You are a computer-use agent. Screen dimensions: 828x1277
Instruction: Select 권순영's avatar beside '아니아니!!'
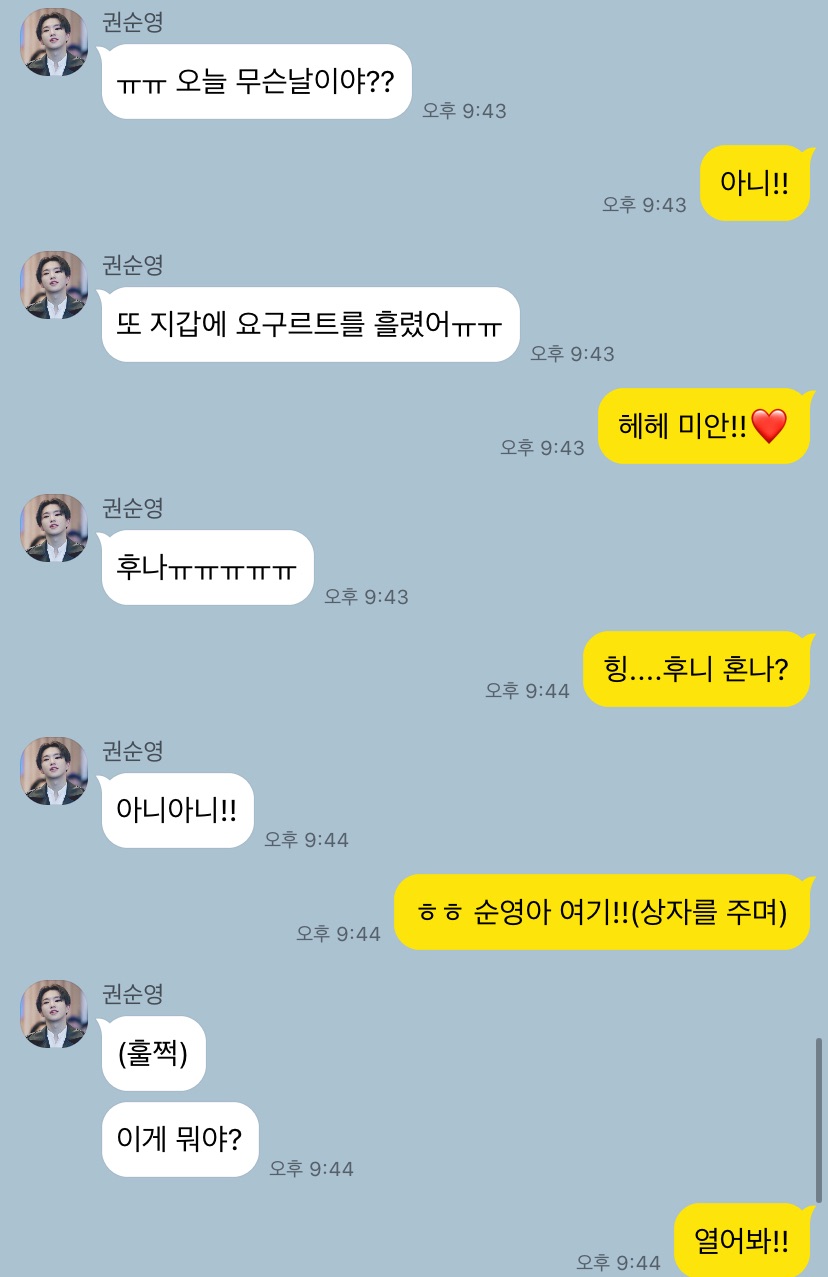click(x=54, y=771)
